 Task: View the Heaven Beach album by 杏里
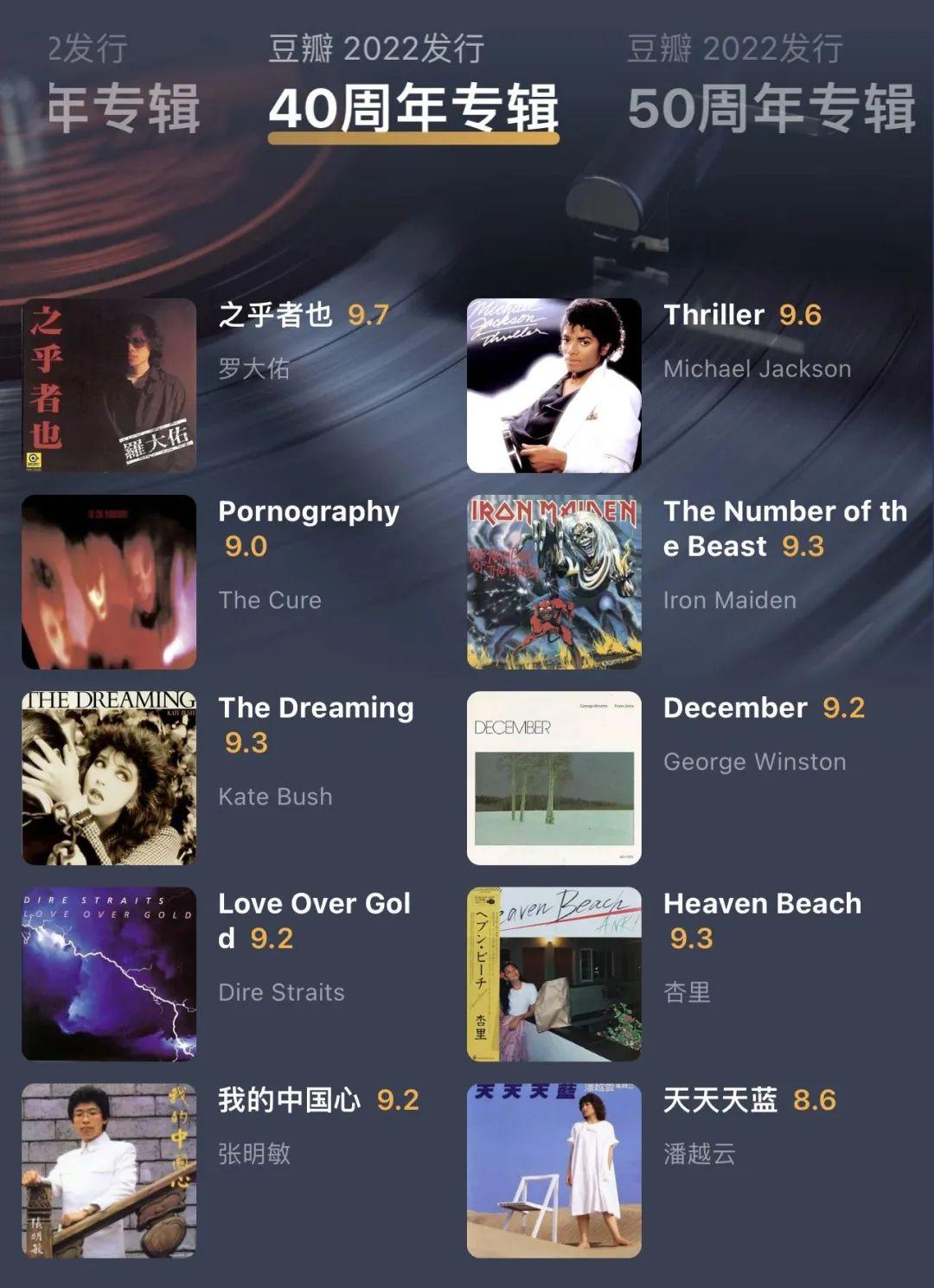pos(554,974)
